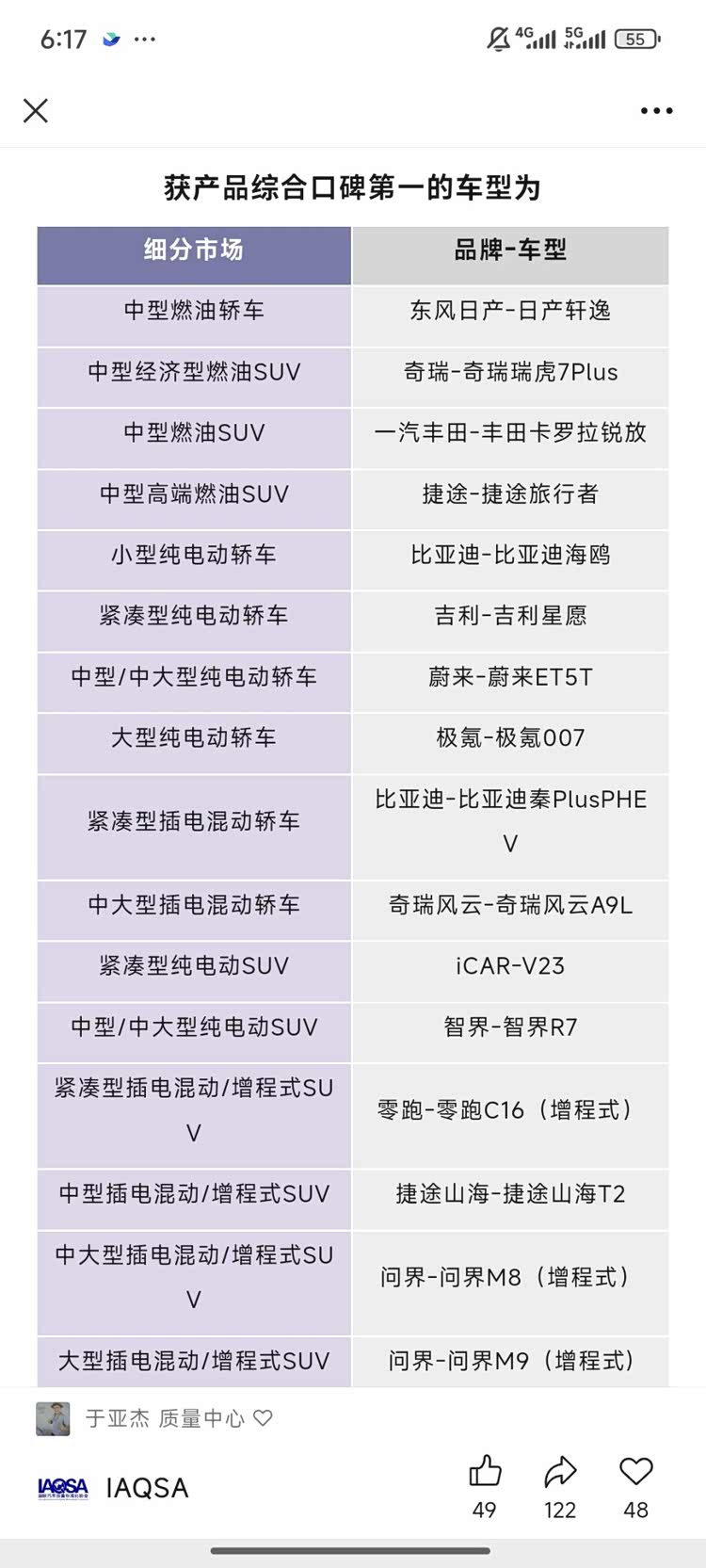Image resolution: width=706 pixels, height=1568 pixels.
Task: Share this article
Action: [x=560, y=1471]
